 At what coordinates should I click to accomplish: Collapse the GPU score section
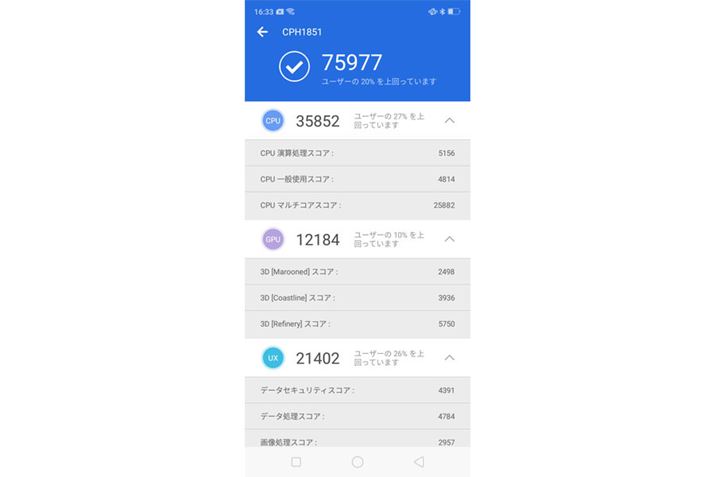[449, 239]
